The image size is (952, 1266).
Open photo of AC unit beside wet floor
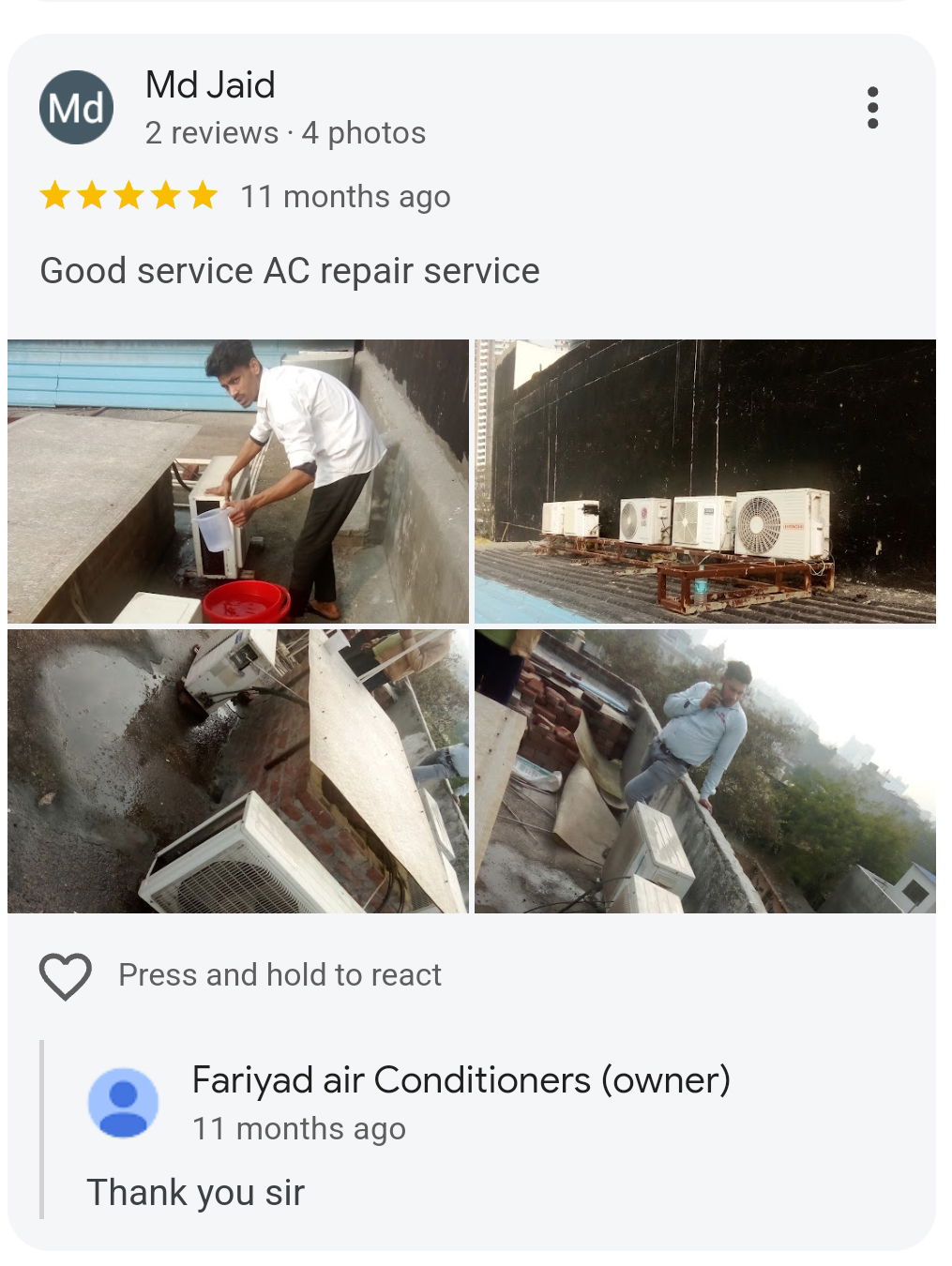point(238,771)
